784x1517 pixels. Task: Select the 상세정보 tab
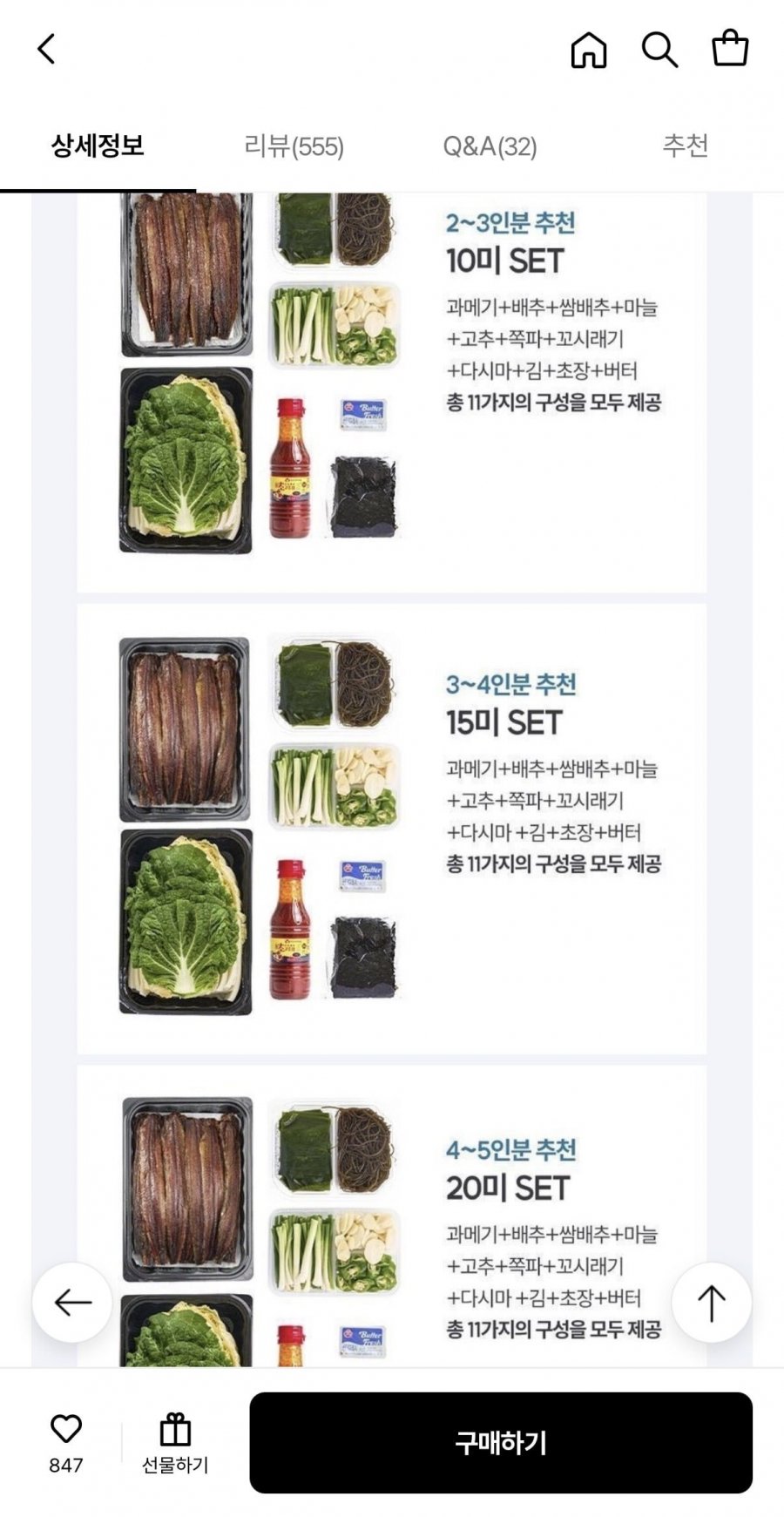(98, 146)
